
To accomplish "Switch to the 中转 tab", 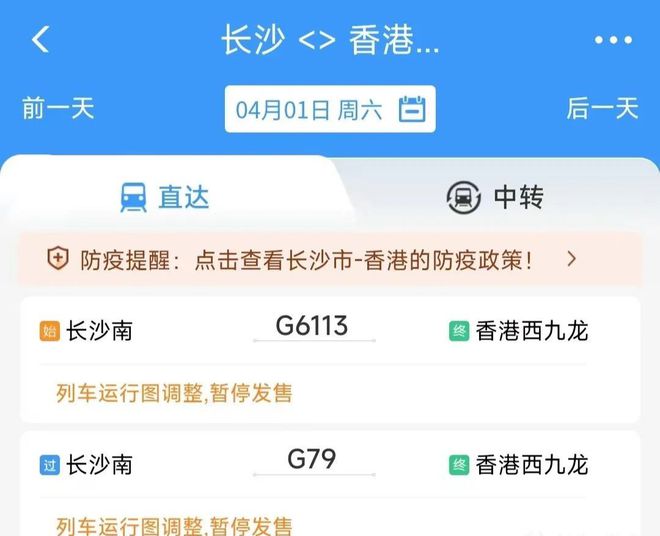I will [495, 197].
